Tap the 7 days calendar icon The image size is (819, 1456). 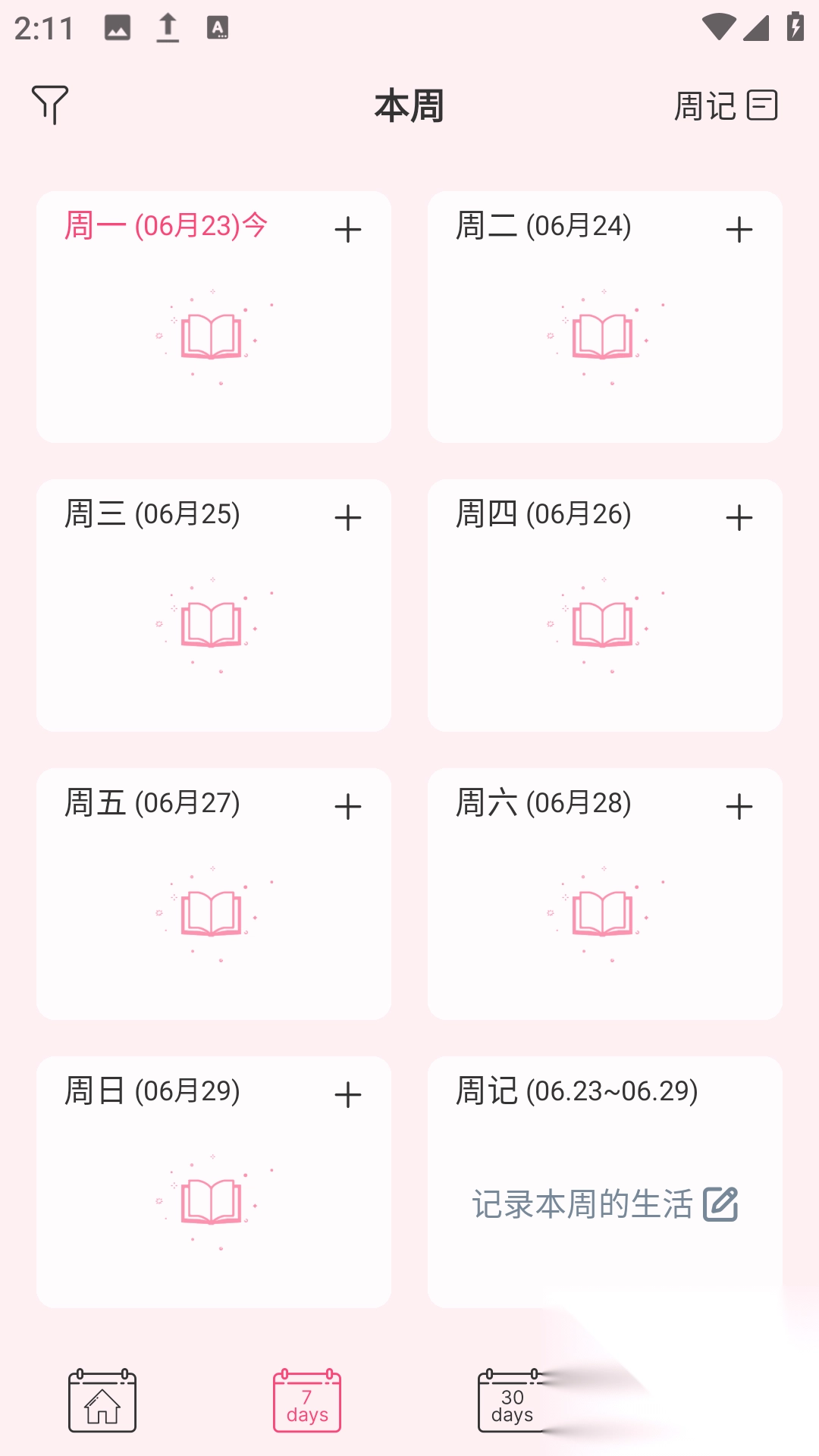[x=306, y=1401]
